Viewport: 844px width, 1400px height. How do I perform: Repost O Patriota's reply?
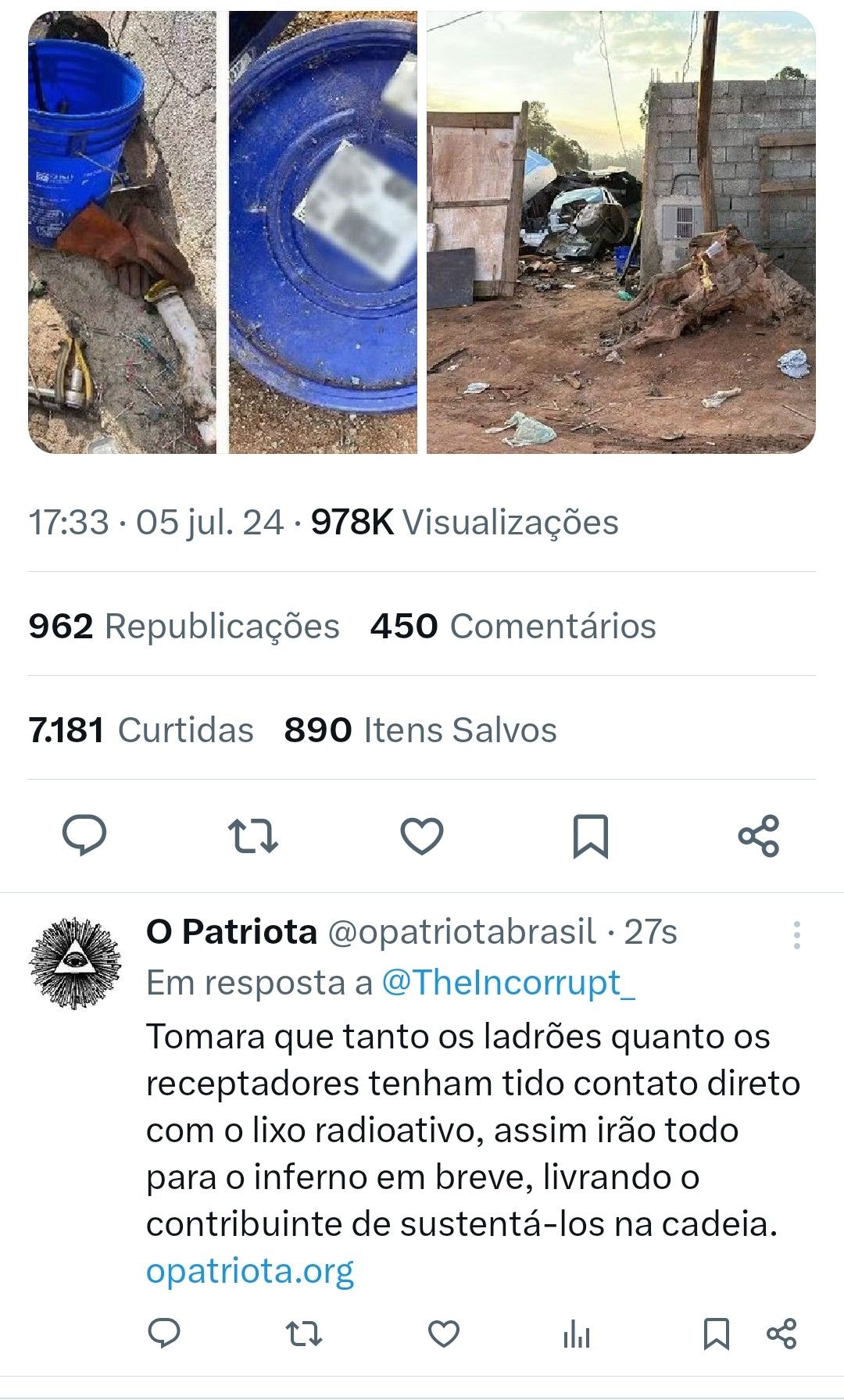303,1334
